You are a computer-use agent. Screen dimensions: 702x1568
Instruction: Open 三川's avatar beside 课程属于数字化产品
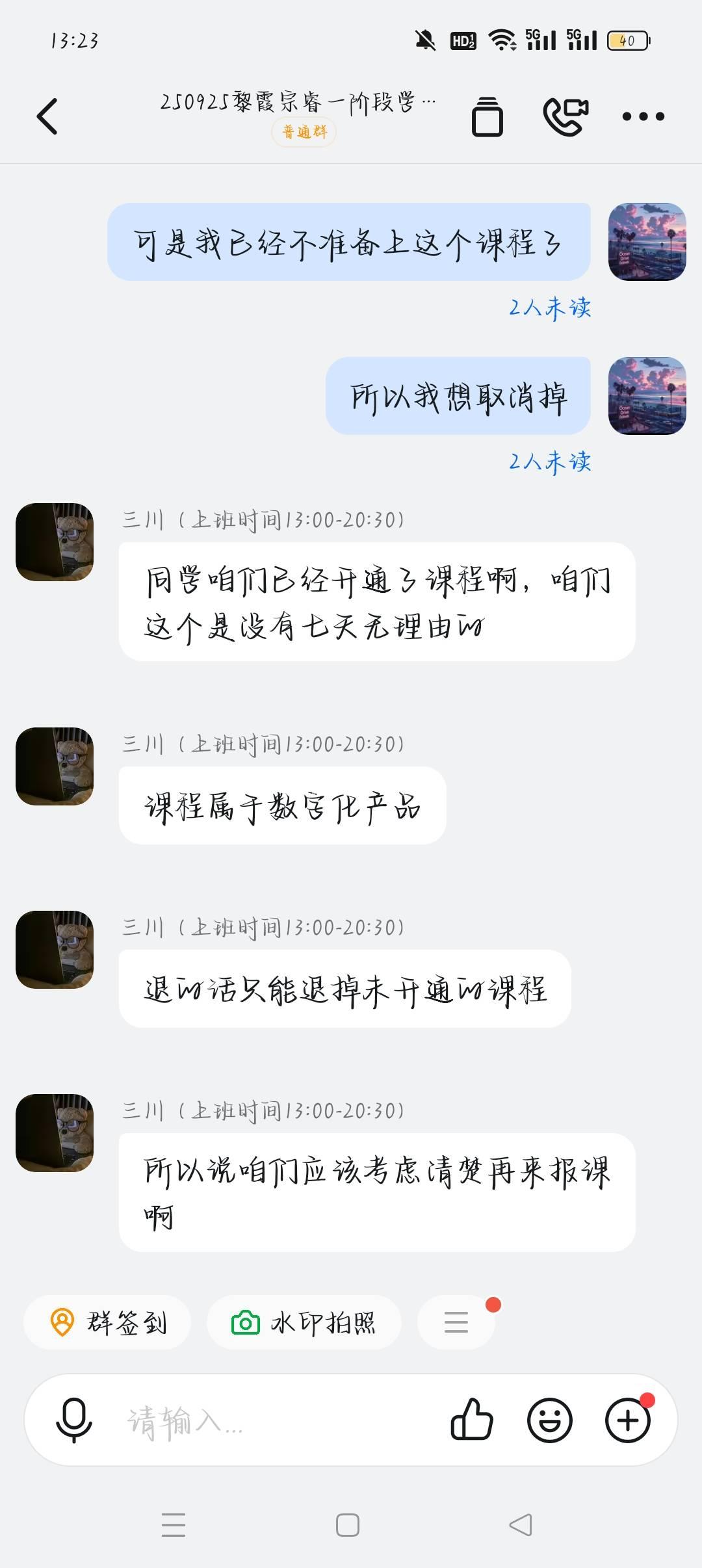55,766
